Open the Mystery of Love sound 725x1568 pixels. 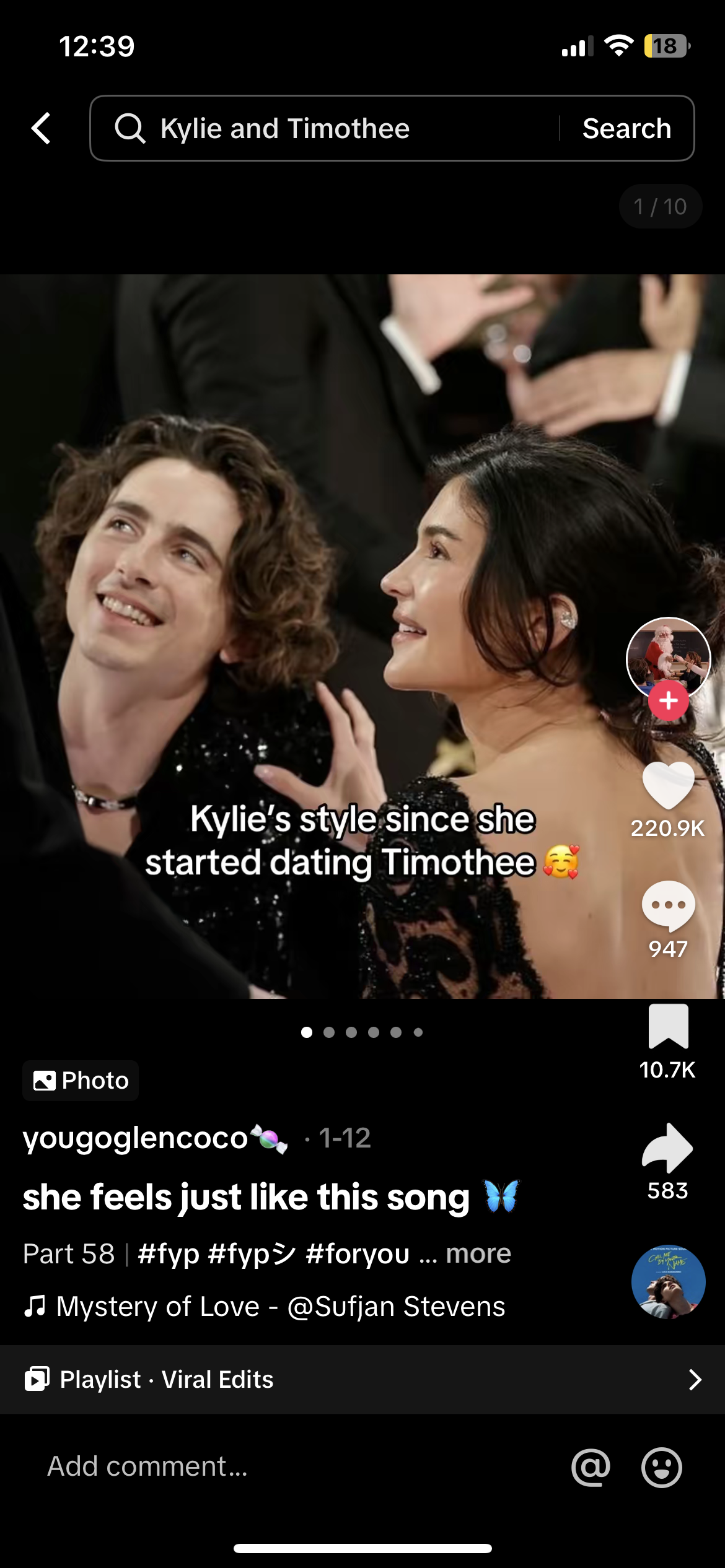[x=265, y=1307]
